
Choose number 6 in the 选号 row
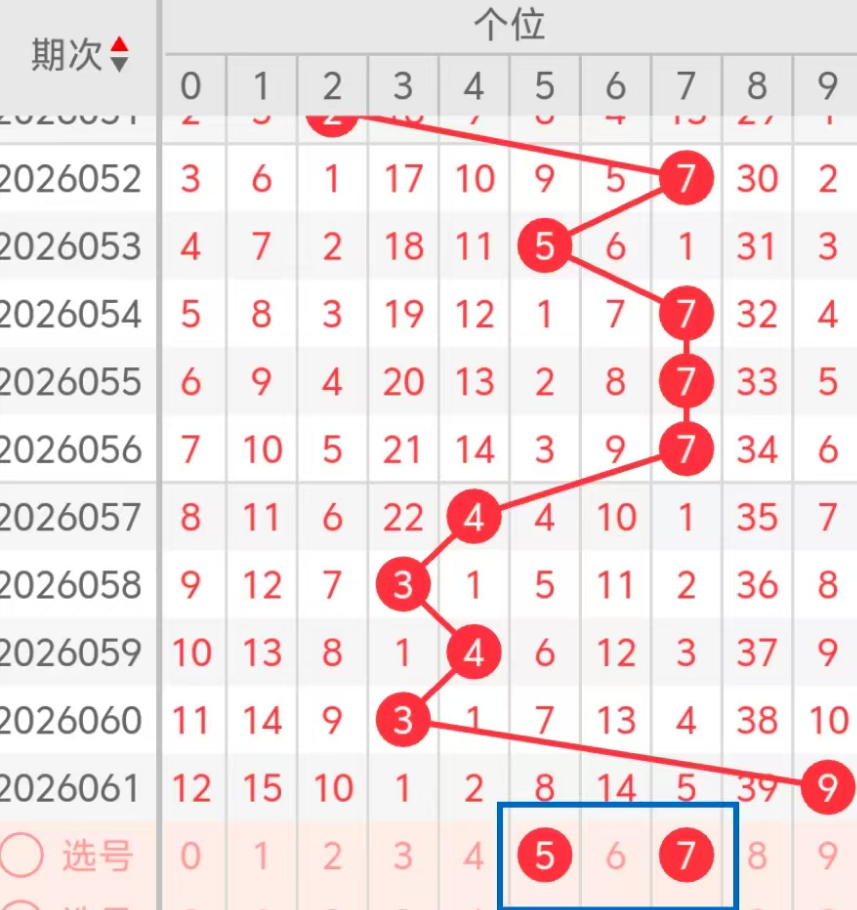615,856
